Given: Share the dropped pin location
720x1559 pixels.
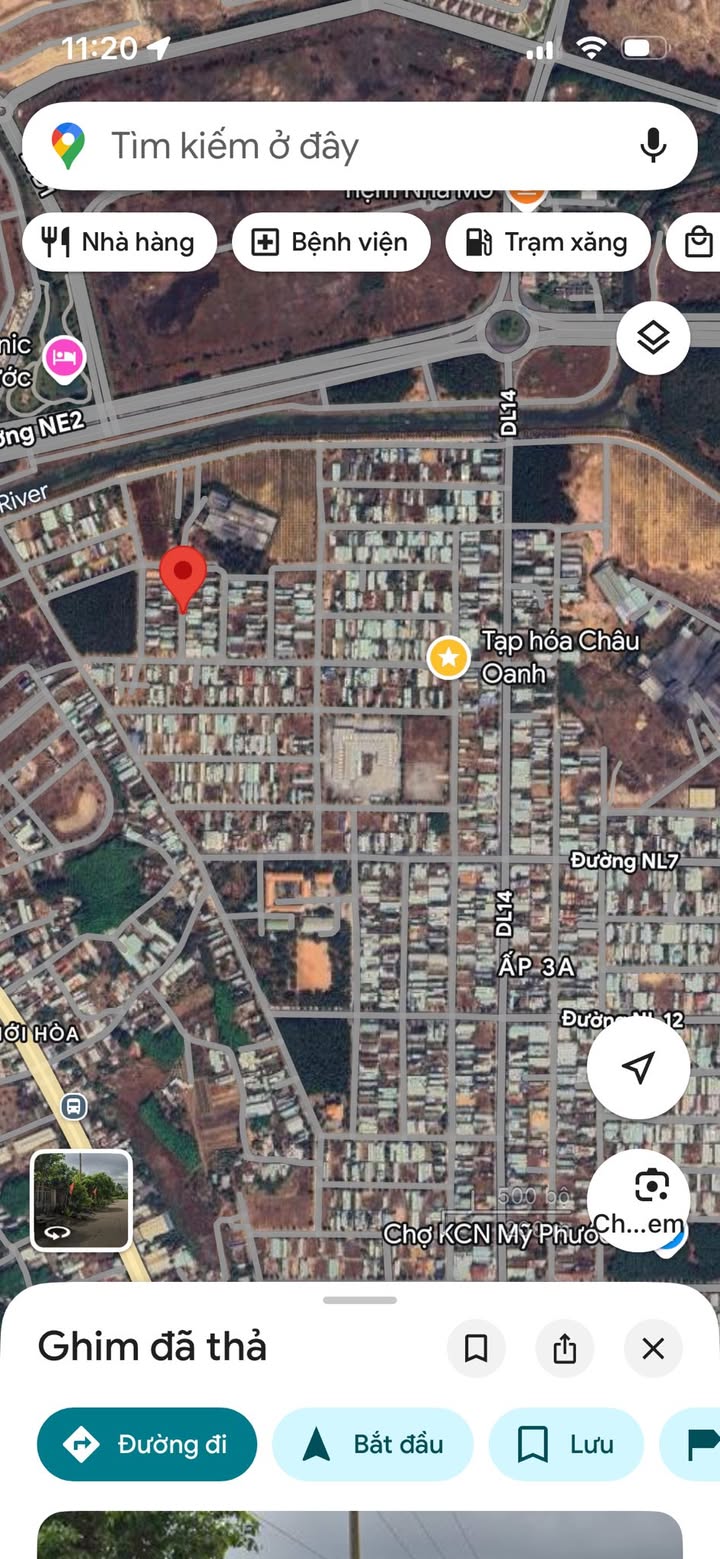Looking at the screenshot, I should point(565,1348).
